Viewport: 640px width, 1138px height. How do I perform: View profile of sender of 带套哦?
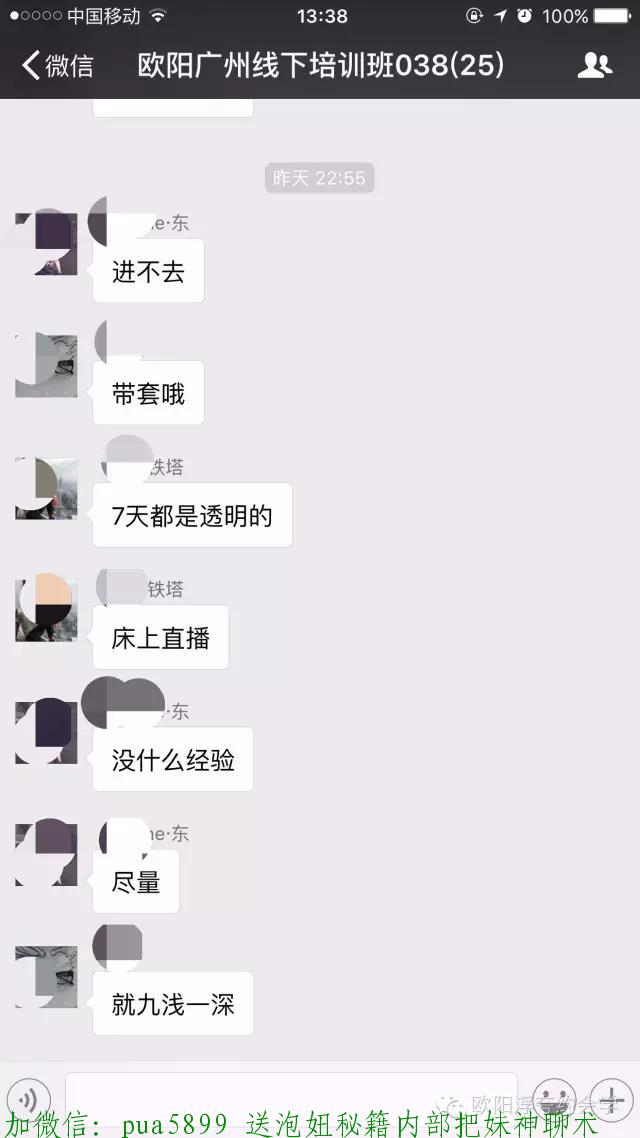(46, 366)
